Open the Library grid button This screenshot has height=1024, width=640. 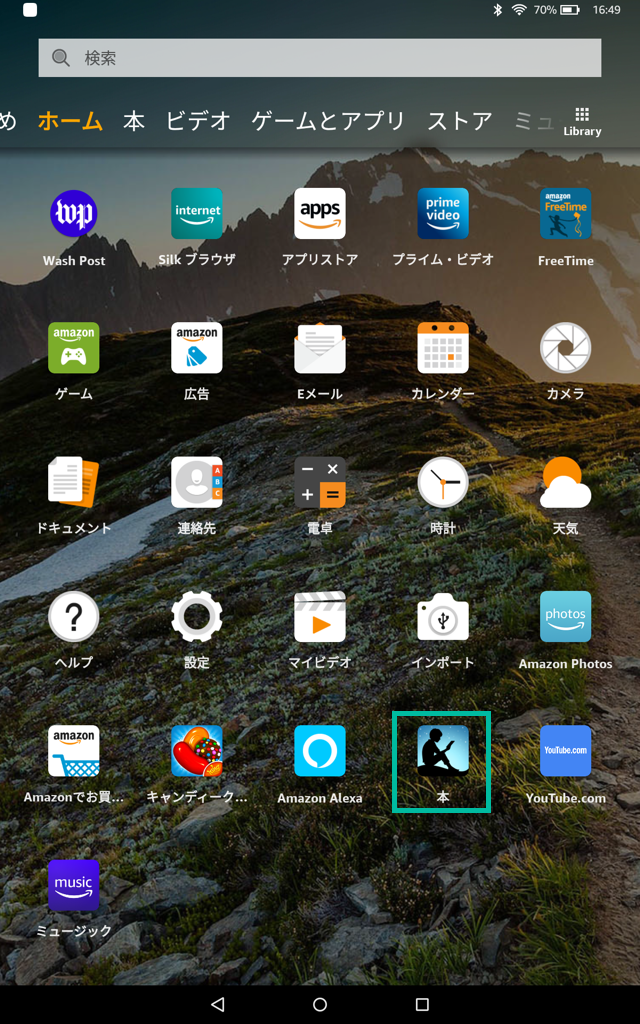582,122
